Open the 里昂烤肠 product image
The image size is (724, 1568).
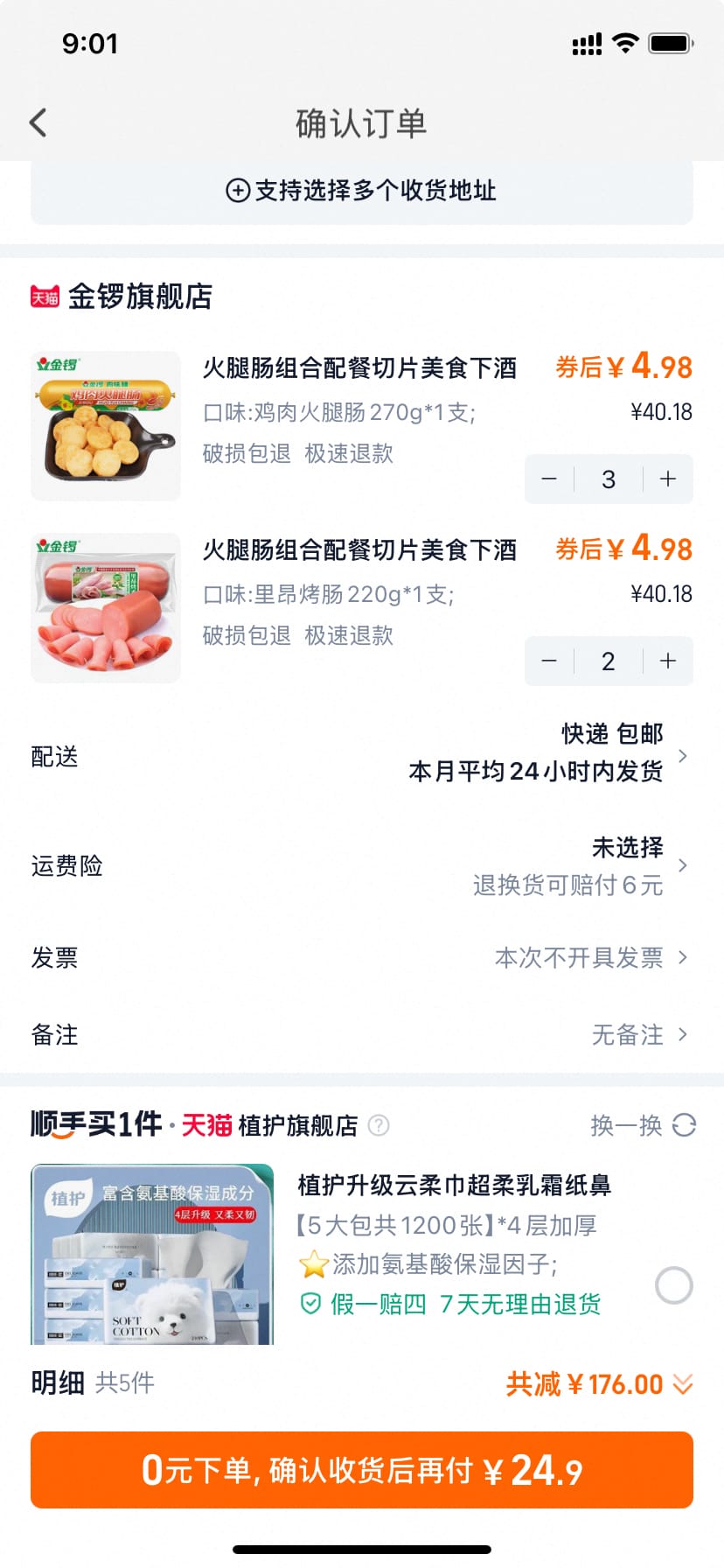(x=106, y=608)
